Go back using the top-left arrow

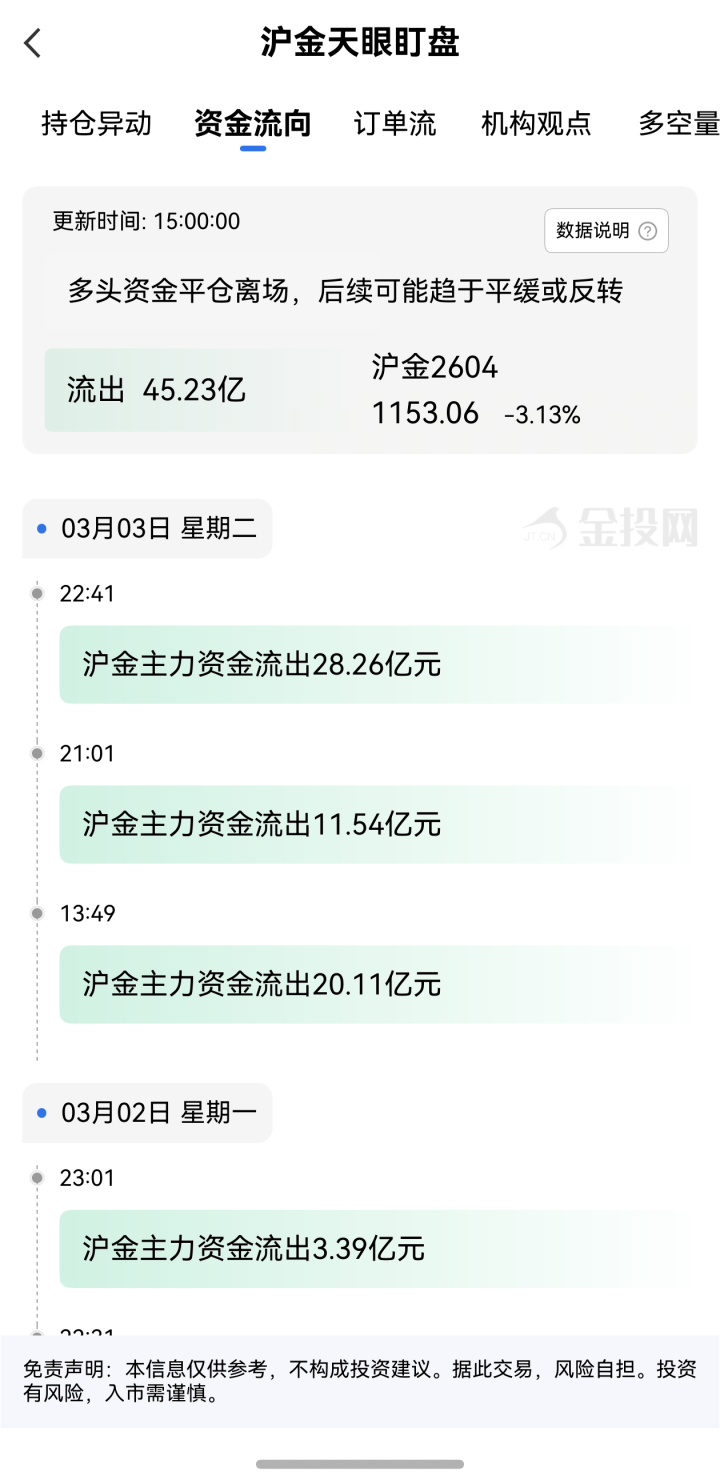[33, 43]
